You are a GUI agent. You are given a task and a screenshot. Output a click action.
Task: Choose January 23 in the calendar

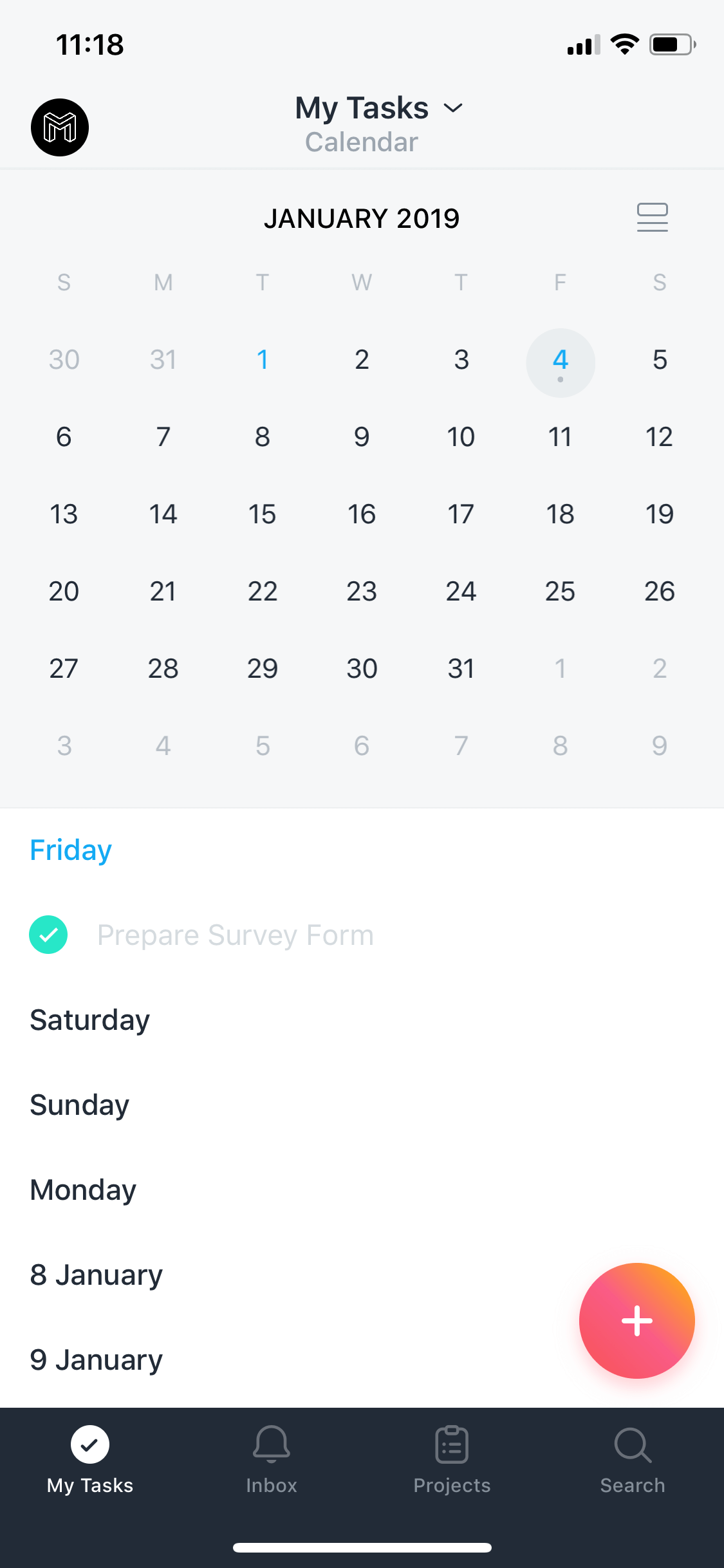click(362, 592)
